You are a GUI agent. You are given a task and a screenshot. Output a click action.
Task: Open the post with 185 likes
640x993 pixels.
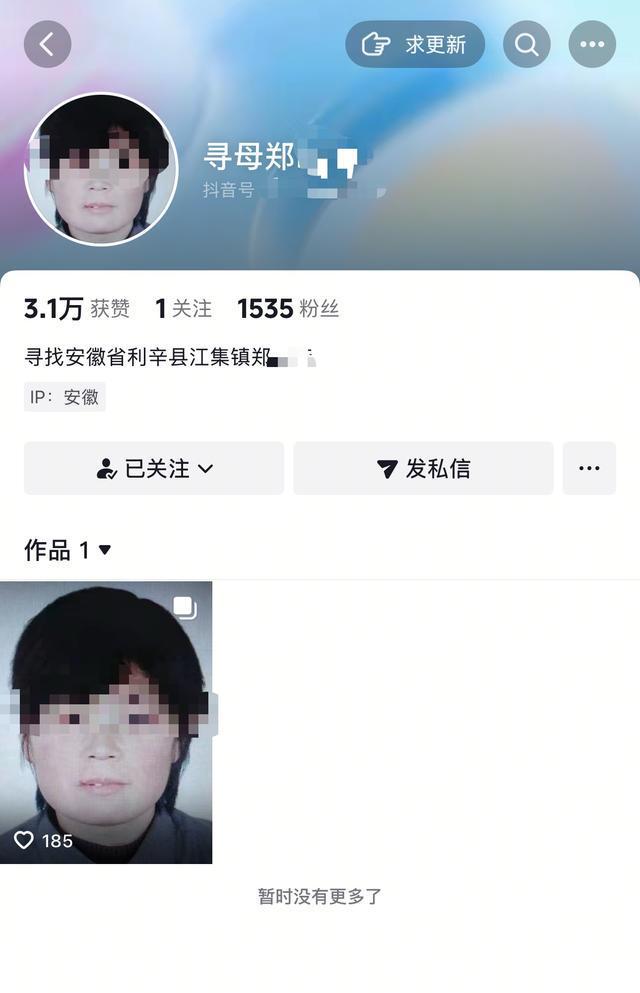coord(106,722)
